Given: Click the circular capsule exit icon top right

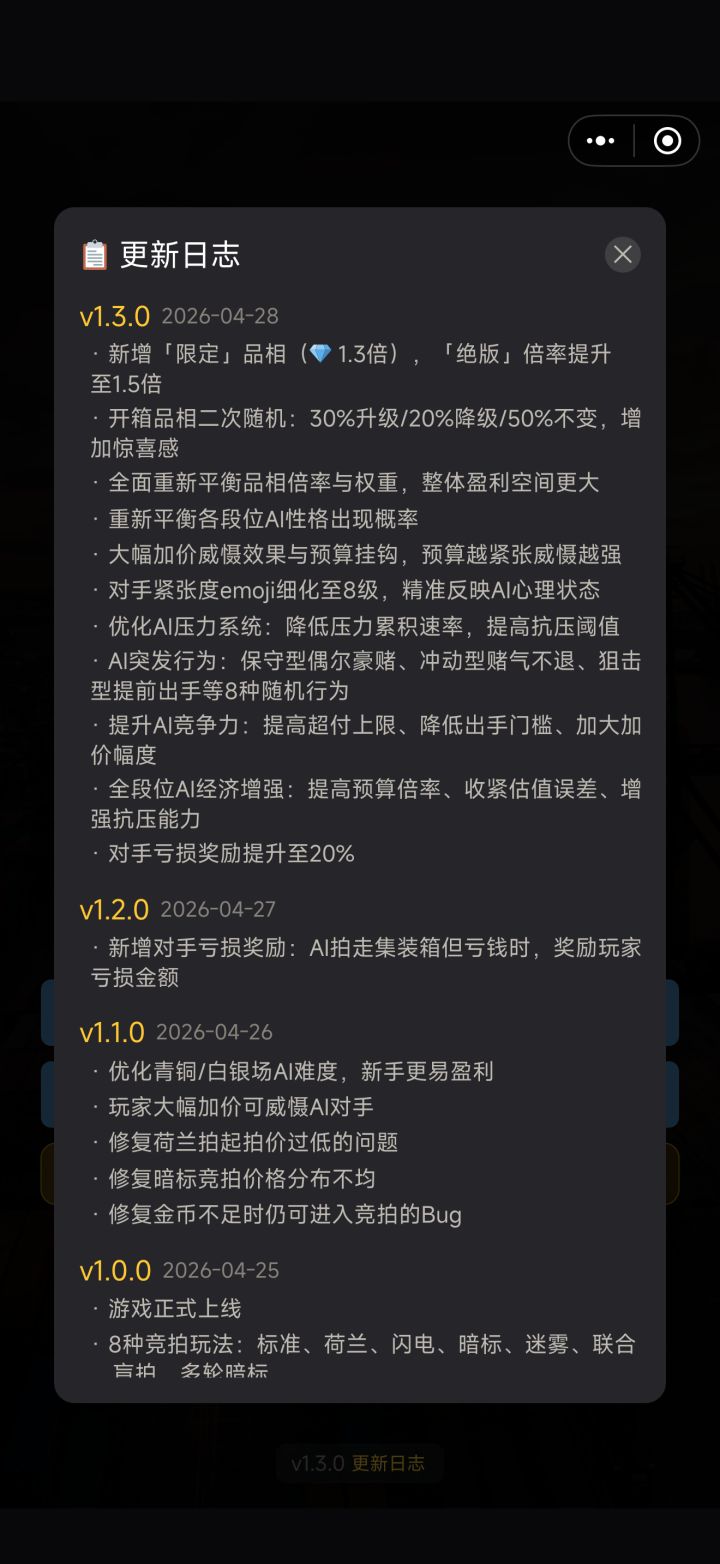Looking at the screenshot, I should pos(666,140).
